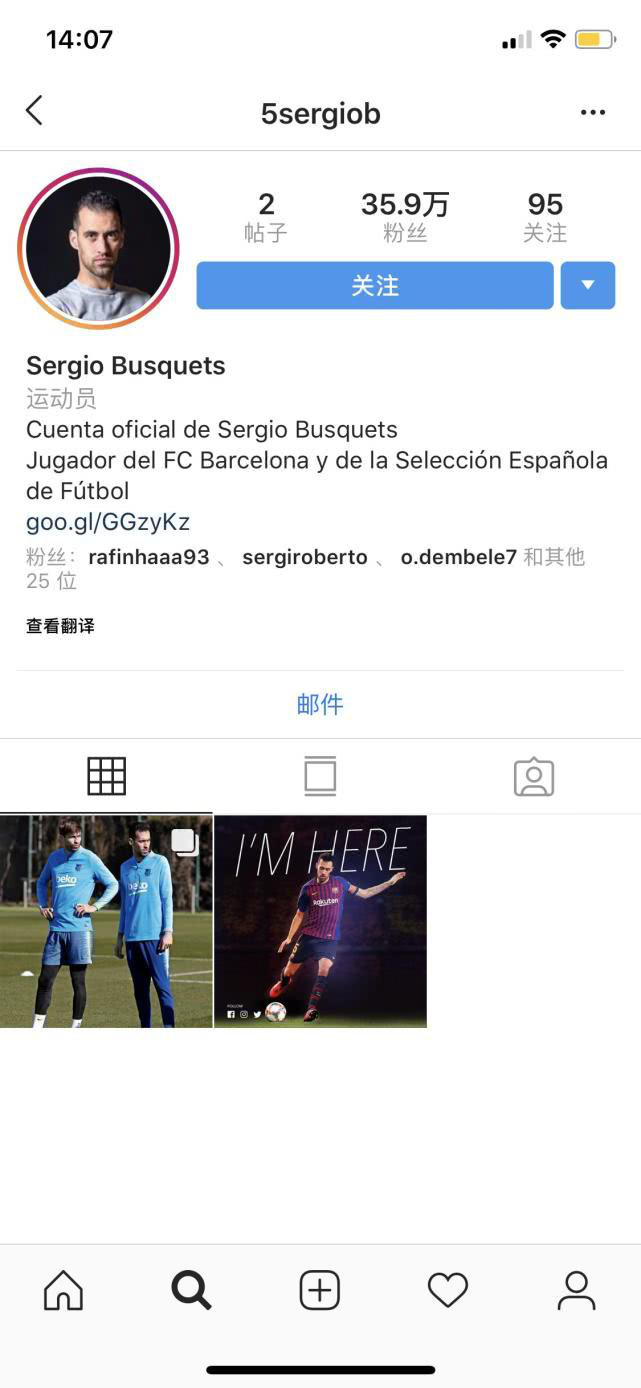The height and width of the screenshot is (1388, 641).
Task: View Sergio Busquets' story via profile picture
Action: 98,249
